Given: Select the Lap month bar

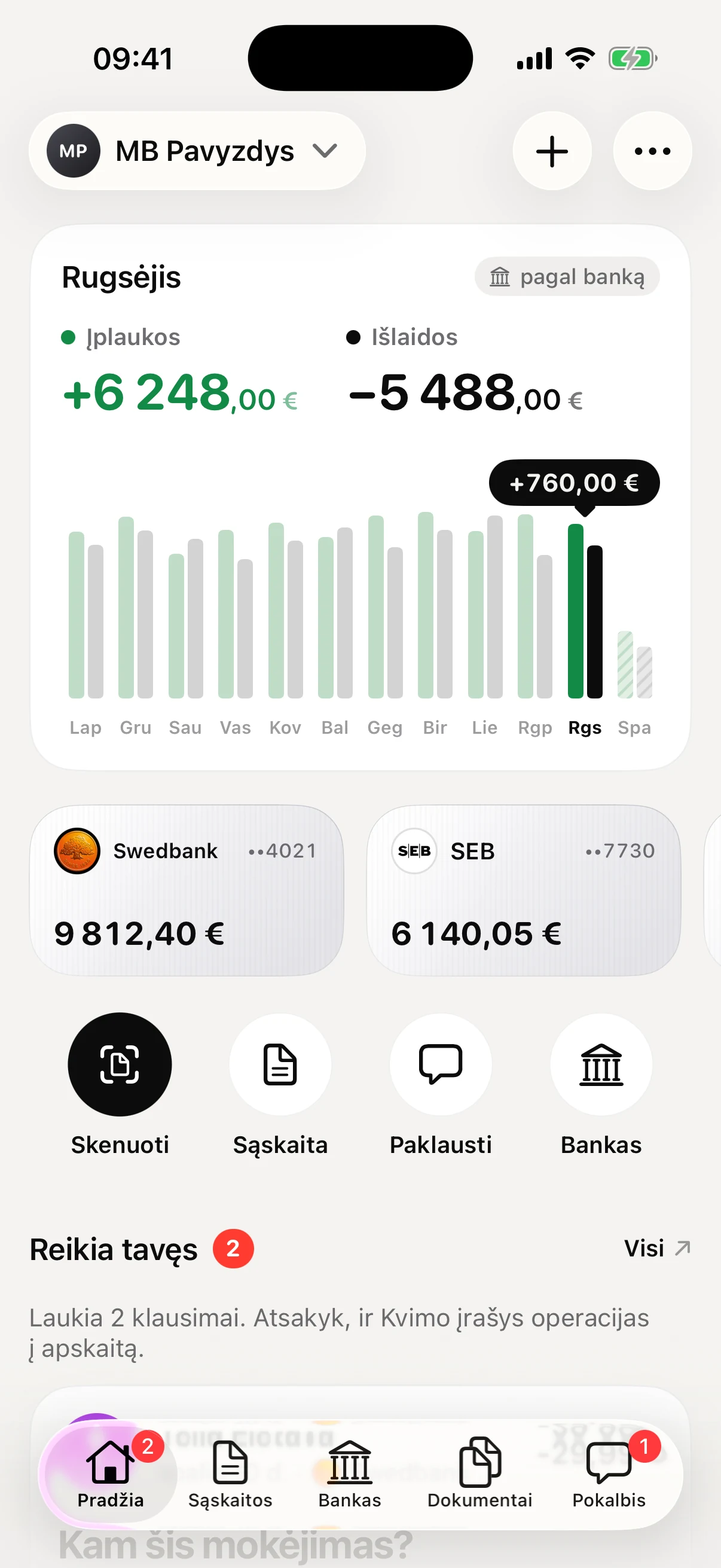Looking at the screenshot, I should pyautogui.click(x=85, y=614).
